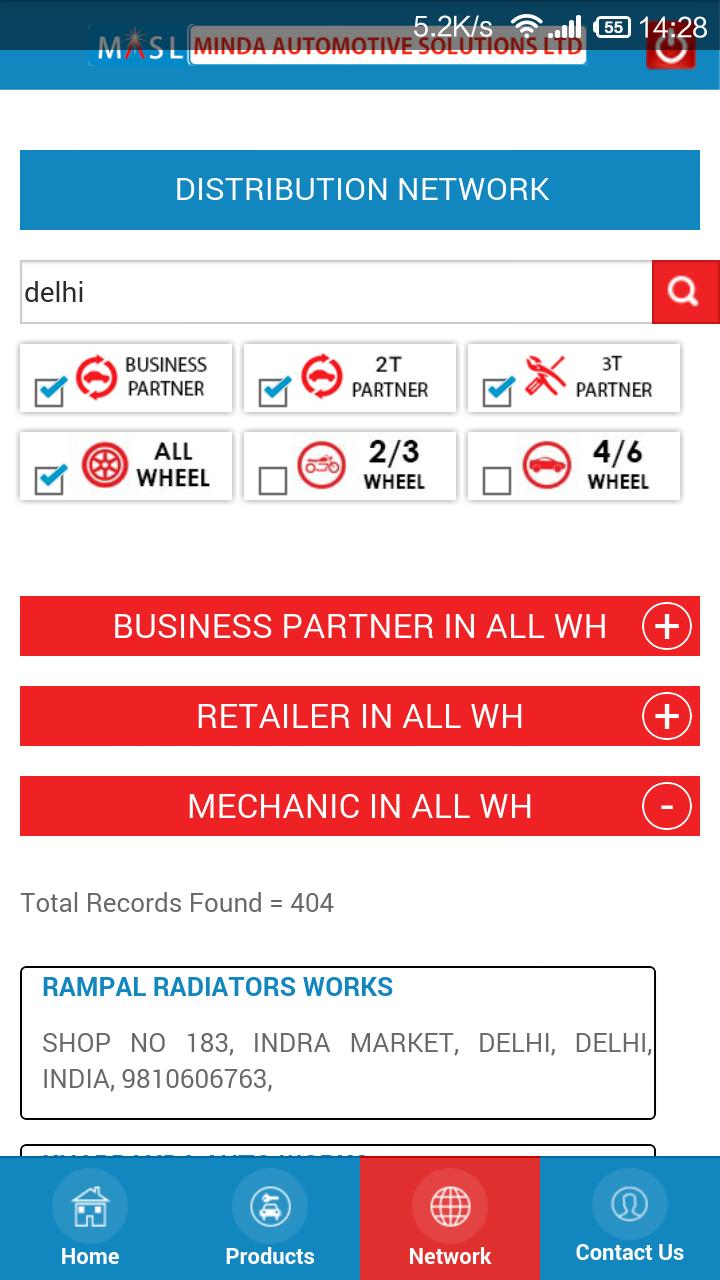Switch to the Network tab
This screenshot has height=1280, width=720.
[x=449, y=1218]
